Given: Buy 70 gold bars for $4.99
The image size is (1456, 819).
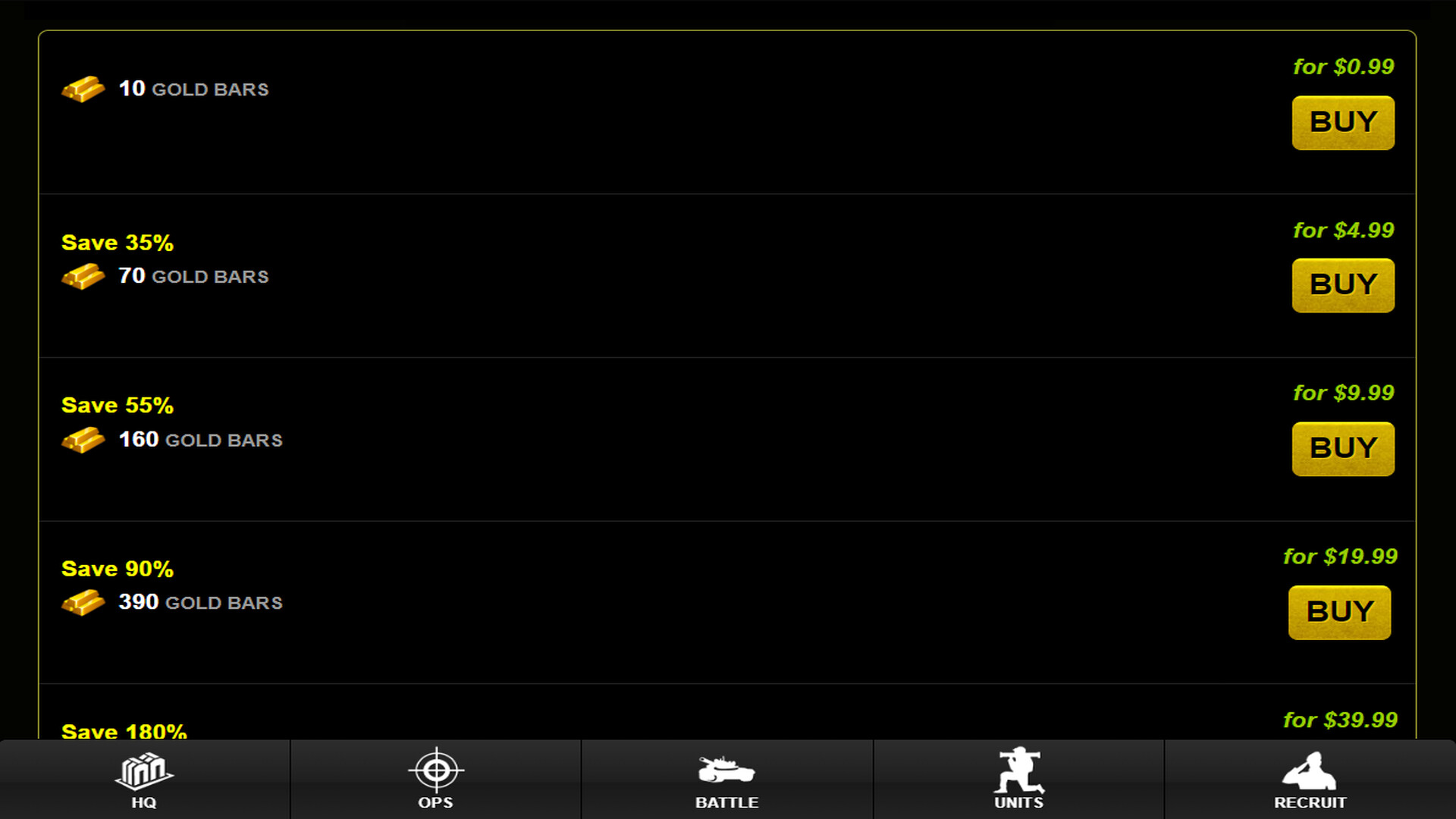Looking at the screenshot, I should tap(1342, 286).
